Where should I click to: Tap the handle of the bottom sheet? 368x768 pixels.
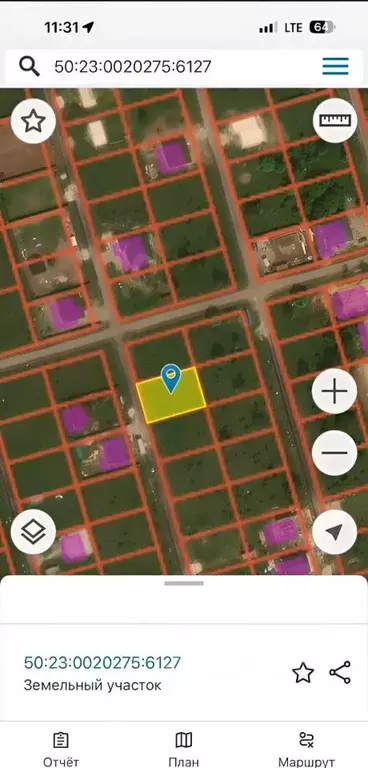click(184, 583)
